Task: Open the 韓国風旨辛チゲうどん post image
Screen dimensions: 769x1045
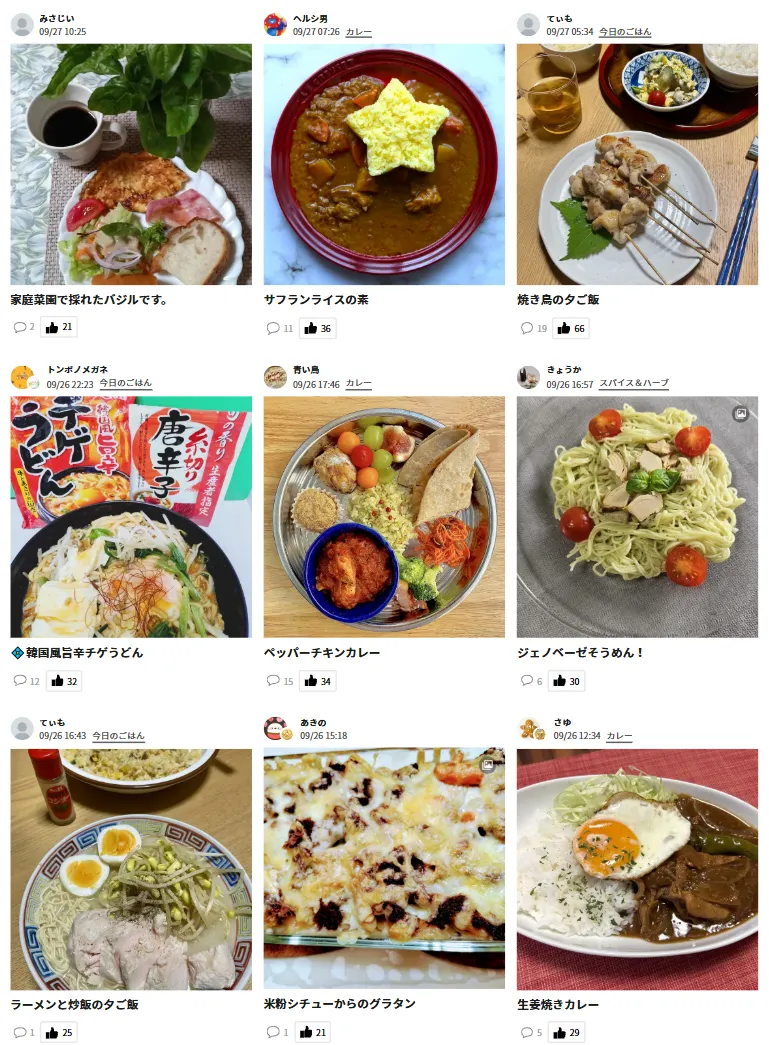Action: [x=131, y=517]
